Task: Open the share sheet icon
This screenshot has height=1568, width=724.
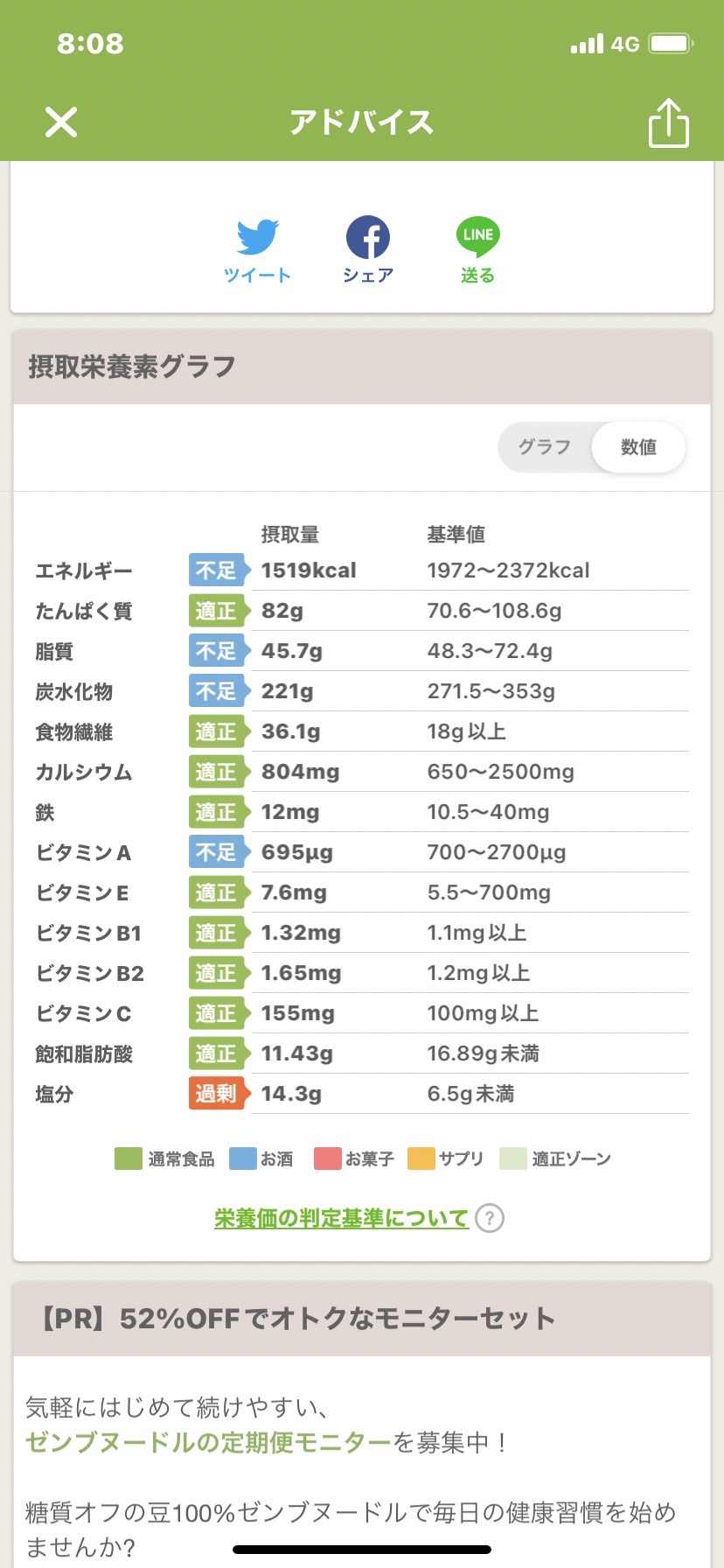Action: point(669,122)
